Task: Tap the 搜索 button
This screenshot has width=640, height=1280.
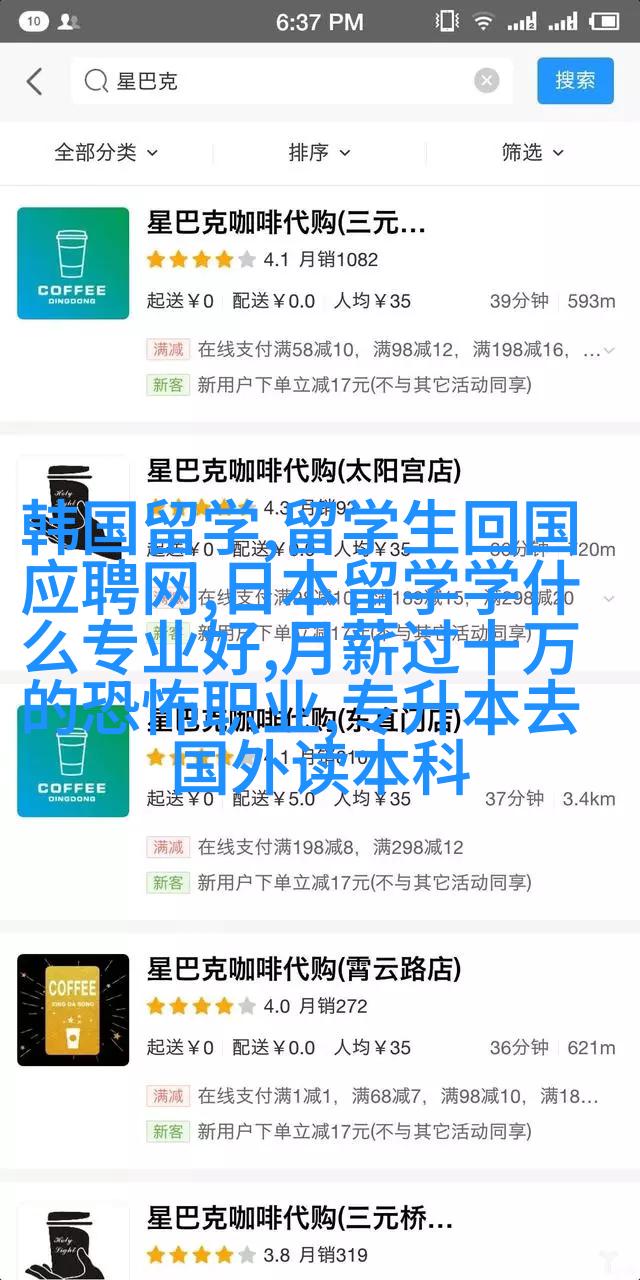Action: (575, 81)
